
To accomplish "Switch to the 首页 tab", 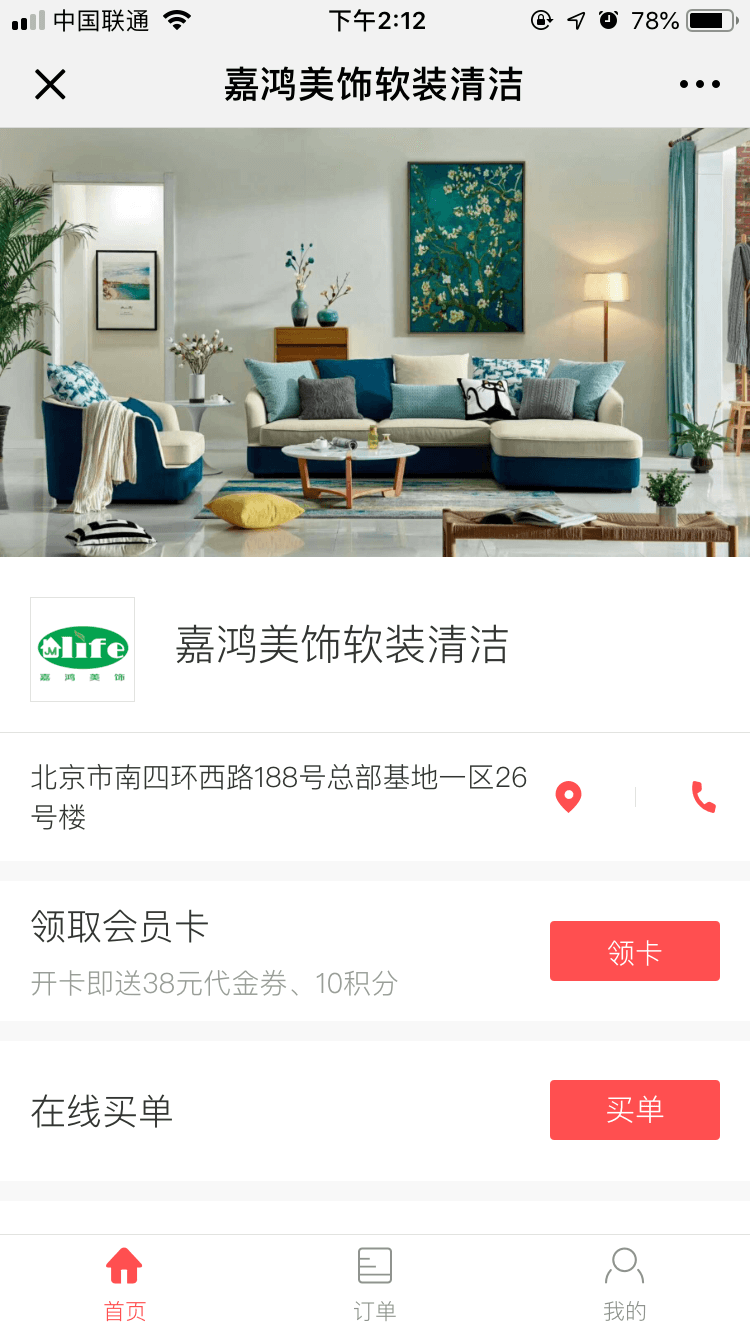I will [x=125, y=1284].
